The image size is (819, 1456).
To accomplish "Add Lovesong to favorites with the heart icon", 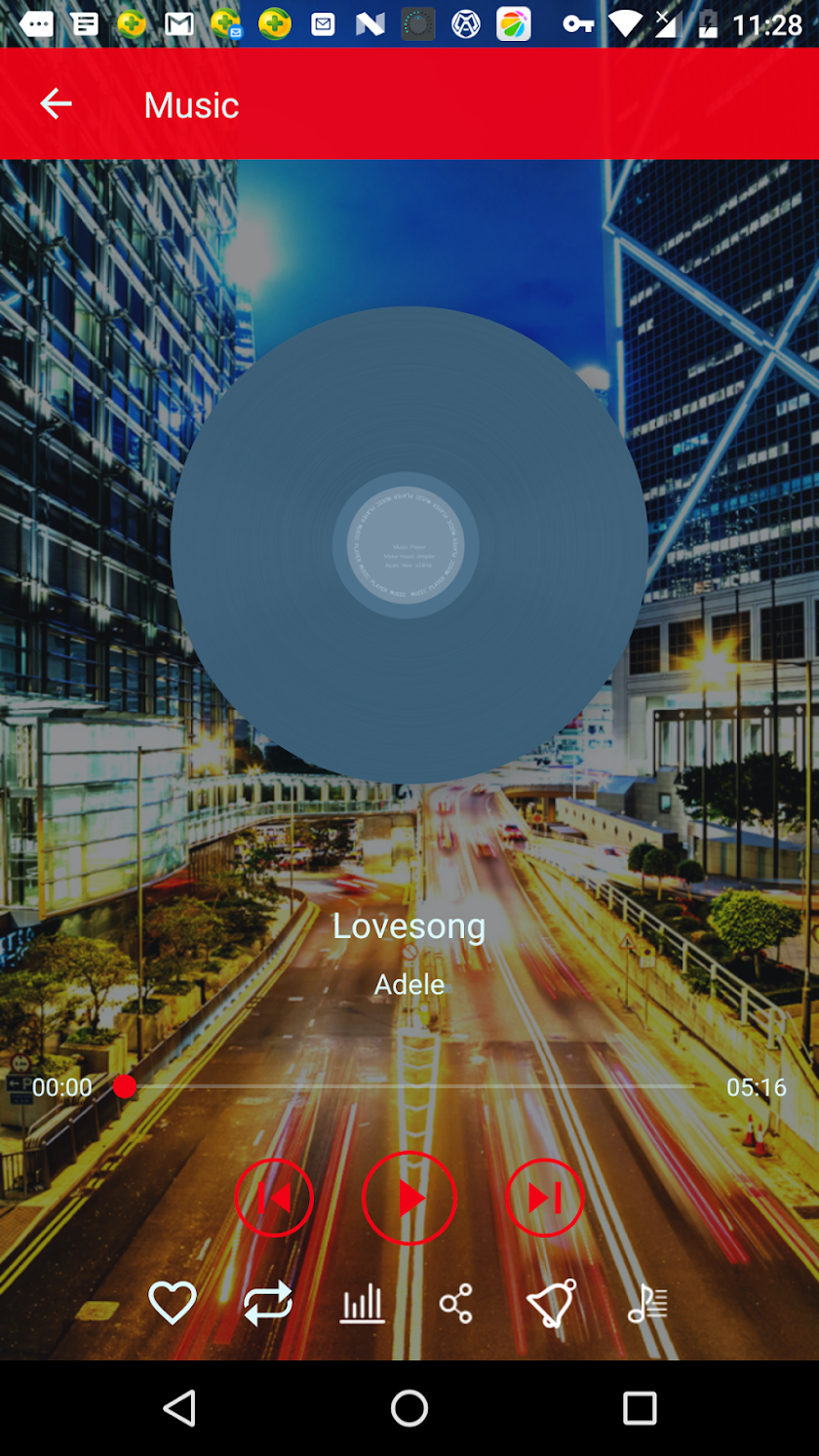I will [173, 1303].
